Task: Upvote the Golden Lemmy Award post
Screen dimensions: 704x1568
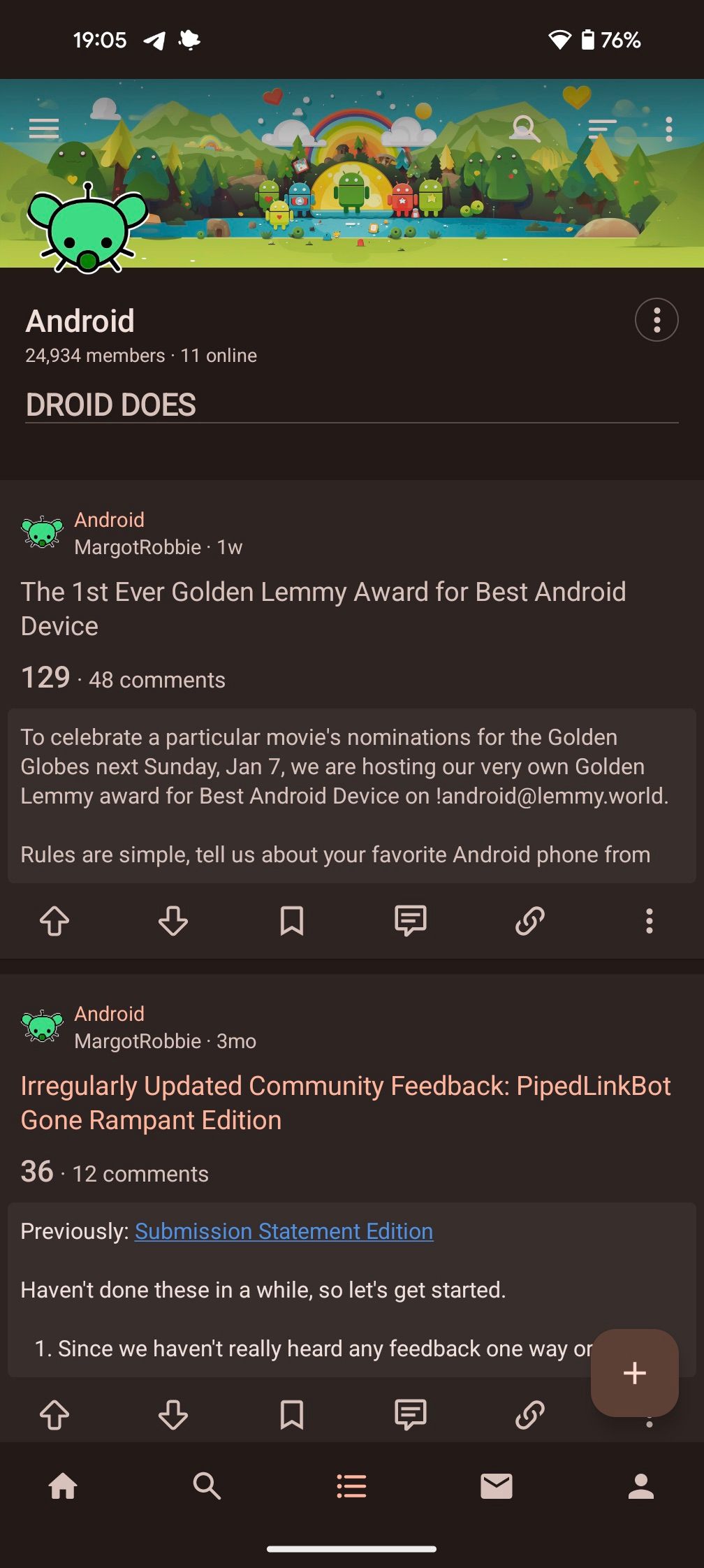Action: pos(54,921)
